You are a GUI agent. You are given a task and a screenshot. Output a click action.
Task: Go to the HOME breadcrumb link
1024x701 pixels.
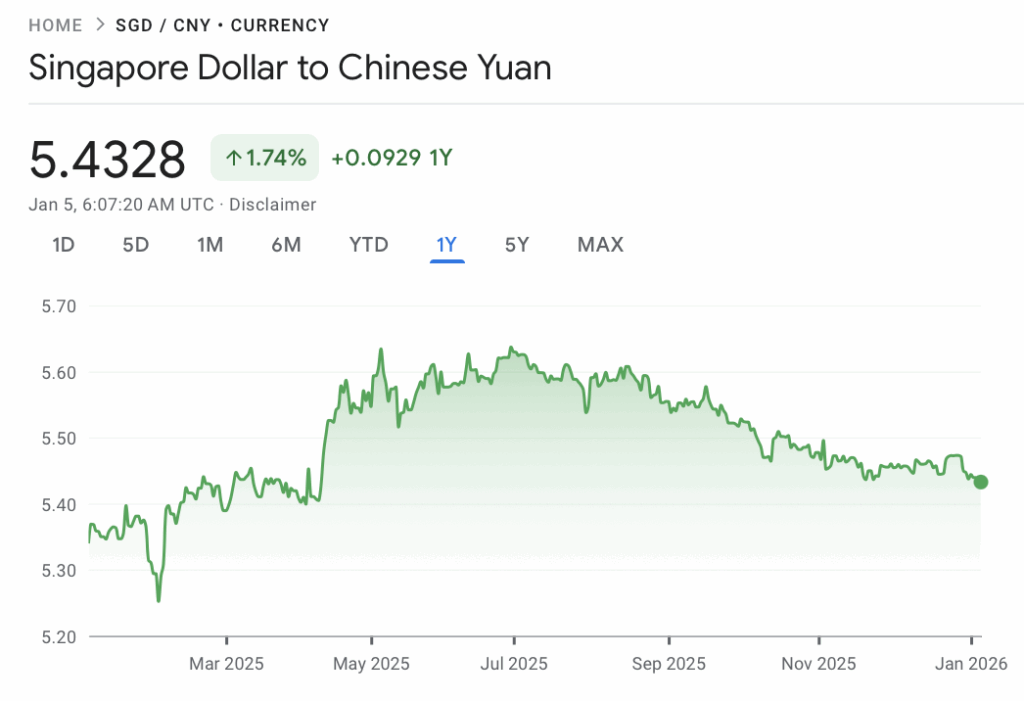[x=55, y=25]
